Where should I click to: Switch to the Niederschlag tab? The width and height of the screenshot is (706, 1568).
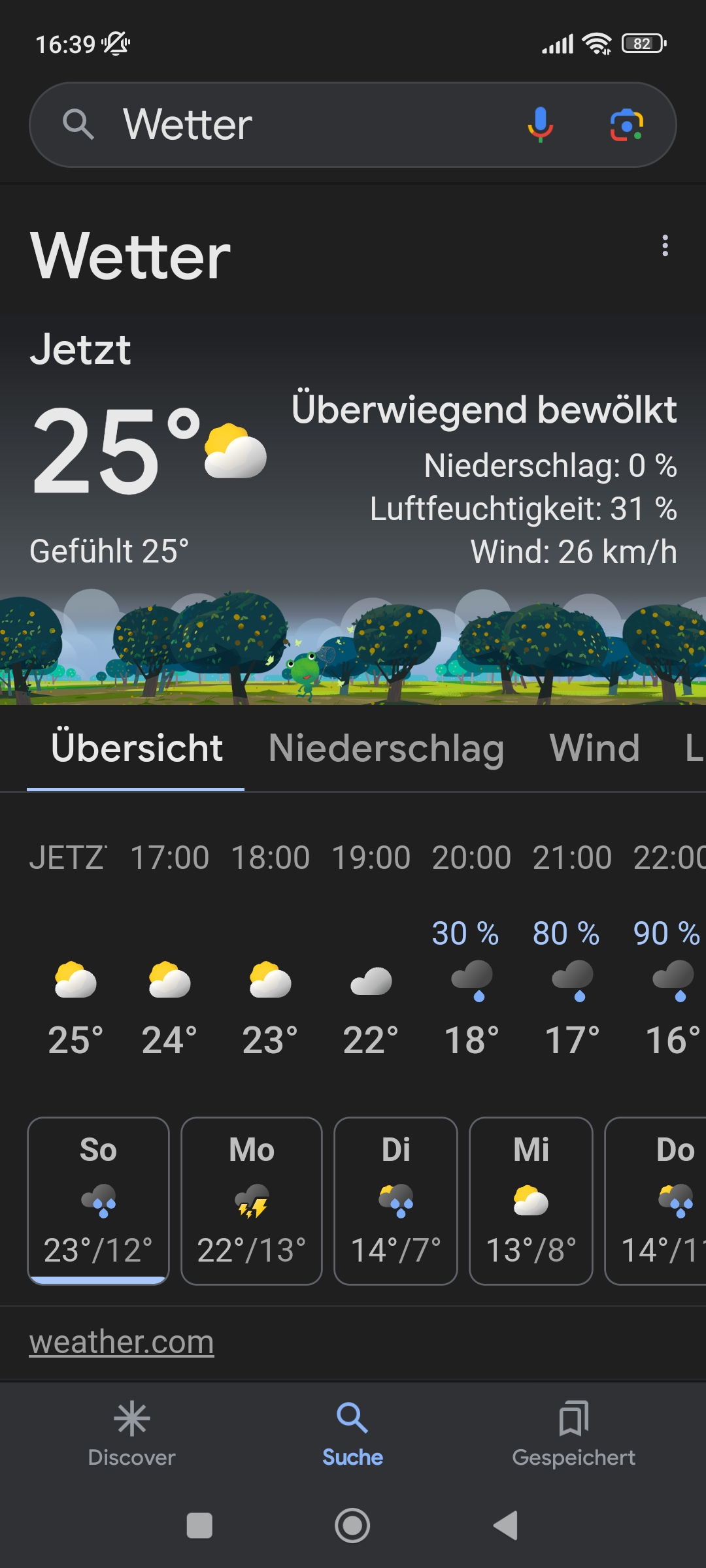pyautogui.click(x=386, y=748)
